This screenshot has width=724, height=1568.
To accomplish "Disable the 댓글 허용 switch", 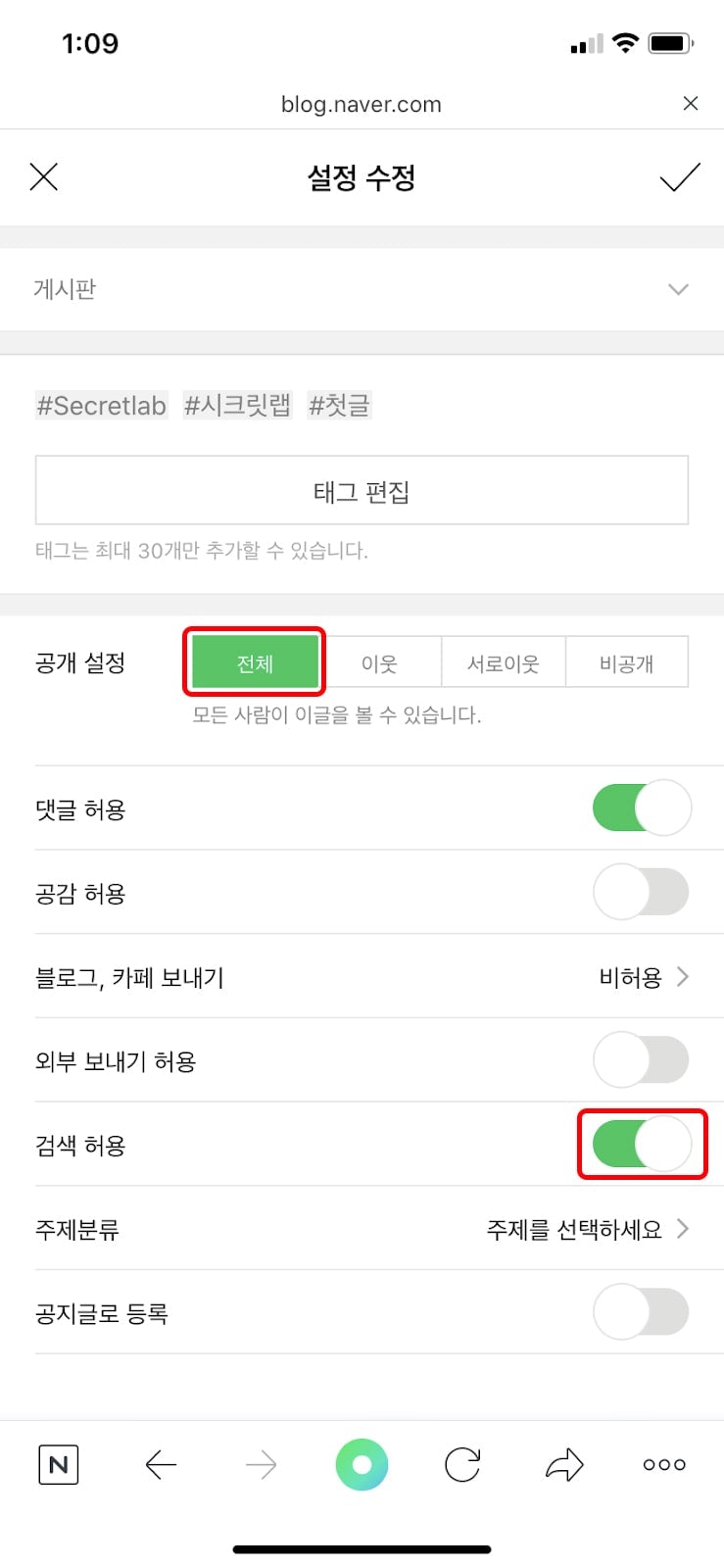I will pos(642,808).
